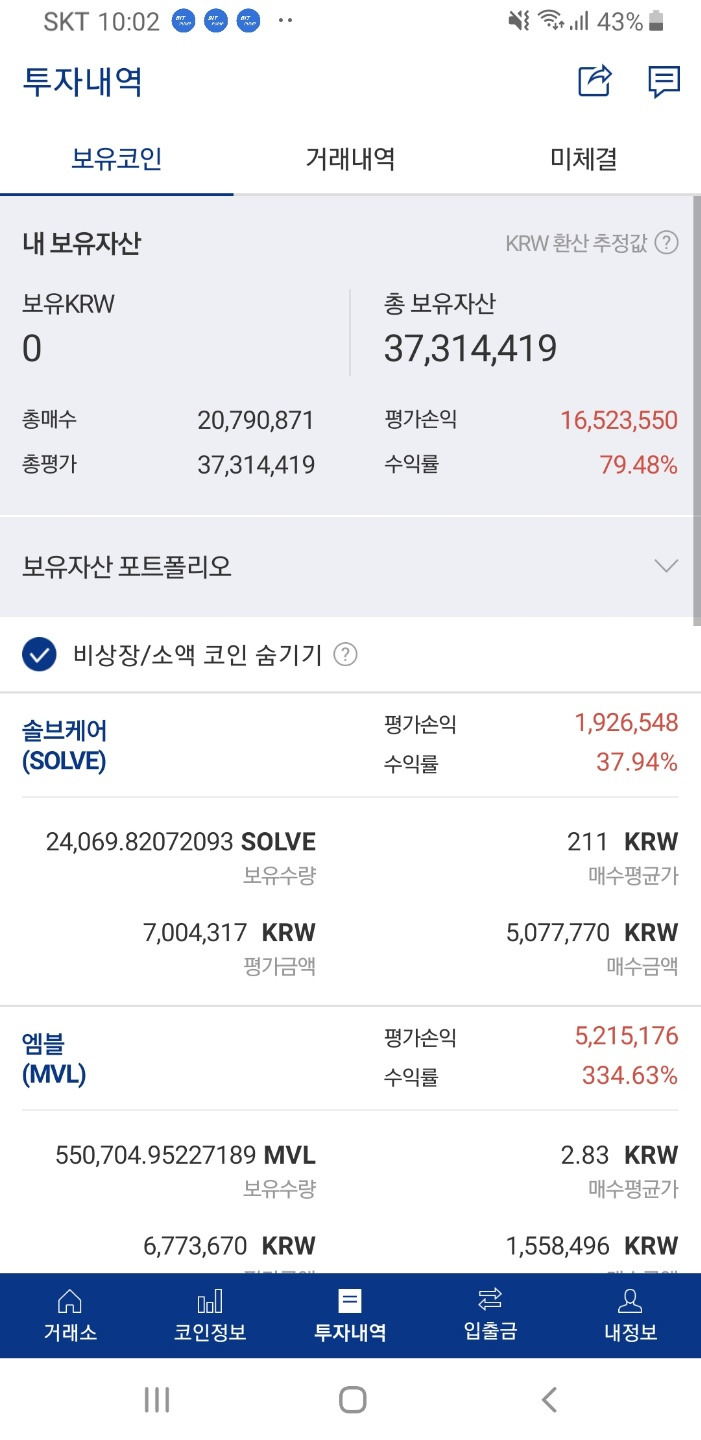Open the 입출금 tab

coord(490,1315)
